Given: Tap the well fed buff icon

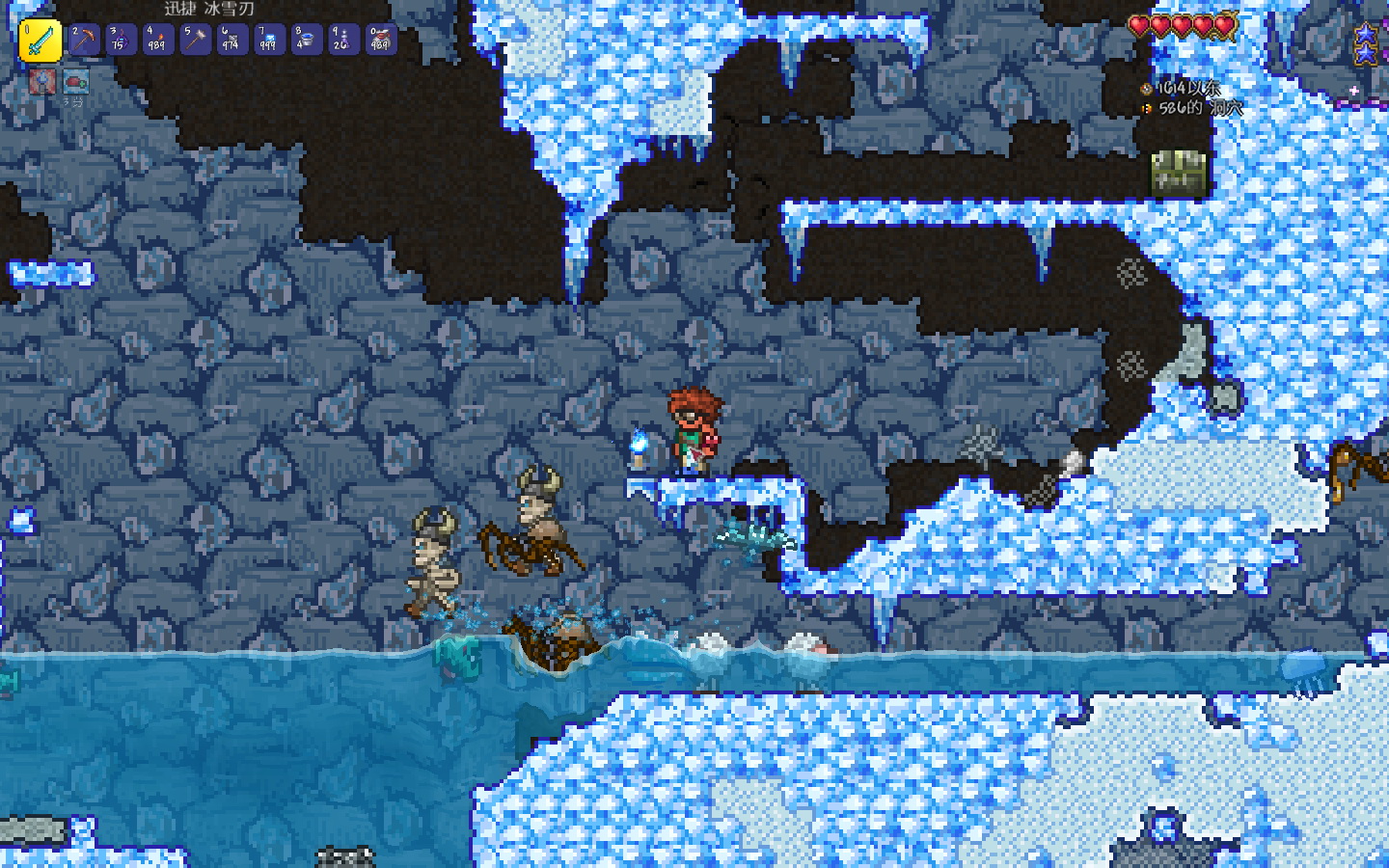Looking at the screenshot, I should tap(75, 81).
